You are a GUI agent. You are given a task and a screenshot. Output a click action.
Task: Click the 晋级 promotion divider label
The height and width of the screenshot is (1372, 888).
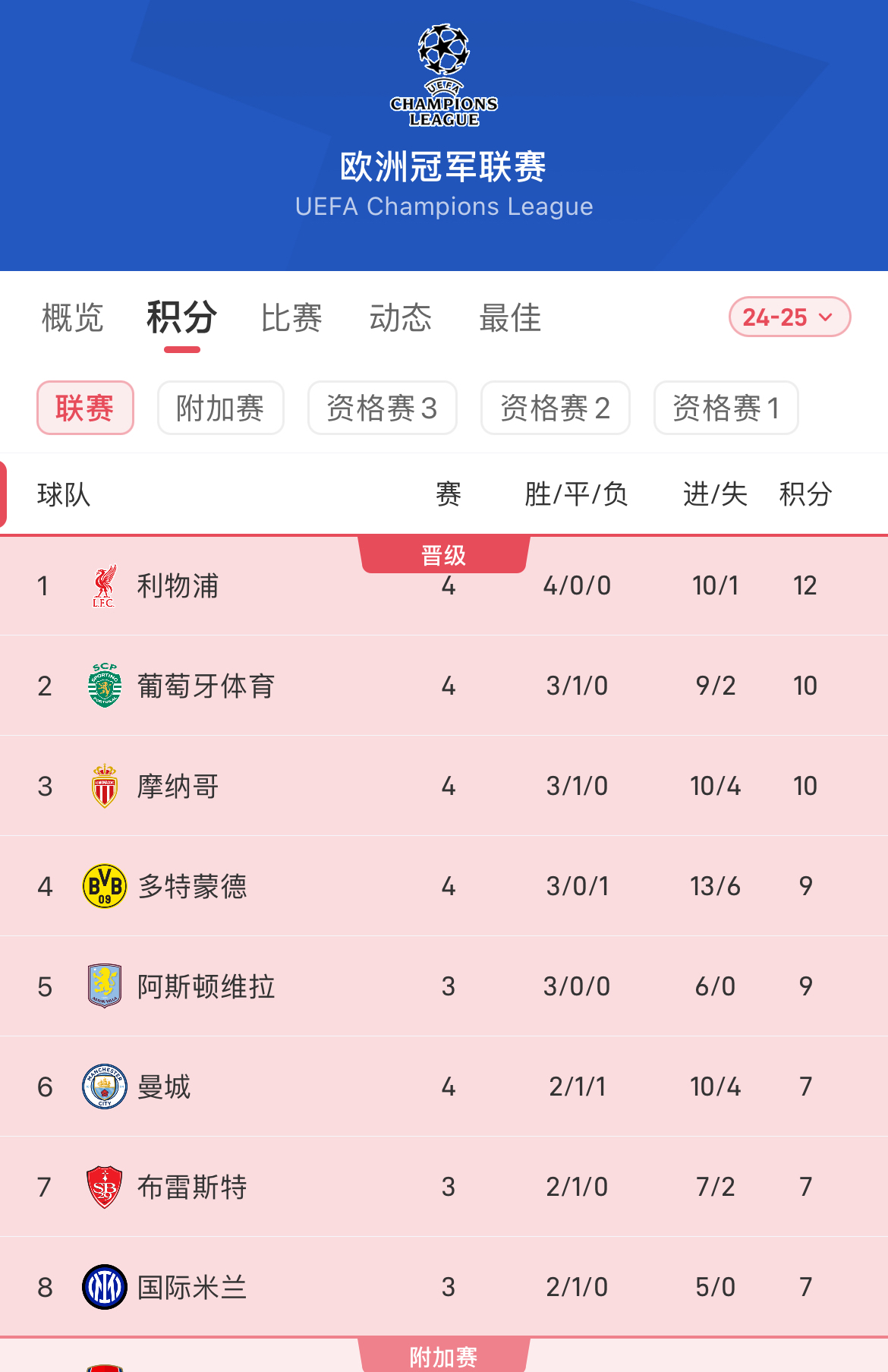[444, 554]
